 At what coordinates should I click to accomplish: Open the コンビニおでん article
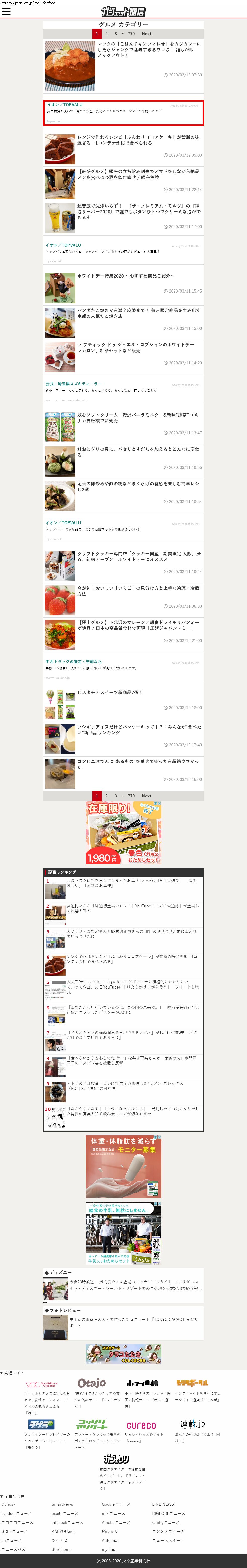138,764
